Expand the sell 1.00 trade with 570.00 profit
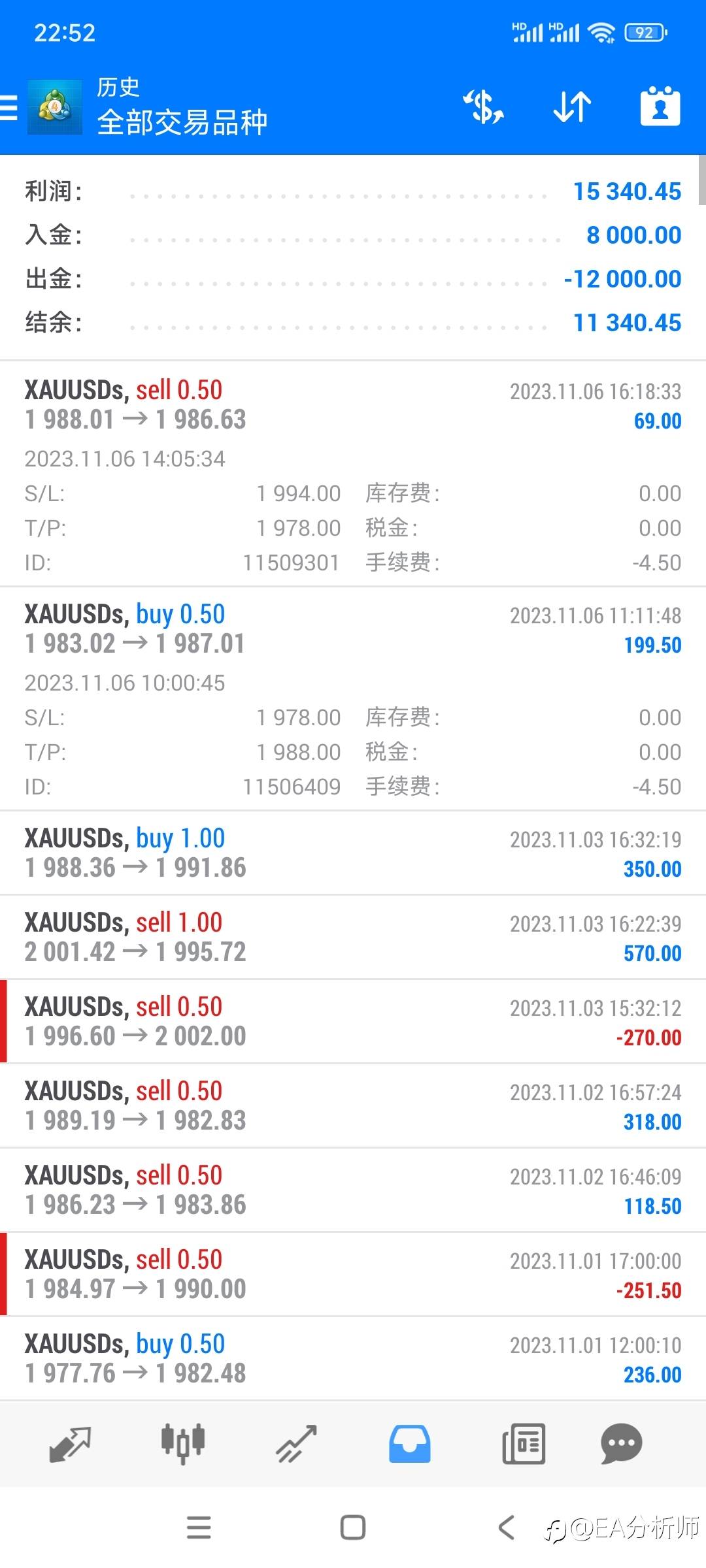 [353, 937]
